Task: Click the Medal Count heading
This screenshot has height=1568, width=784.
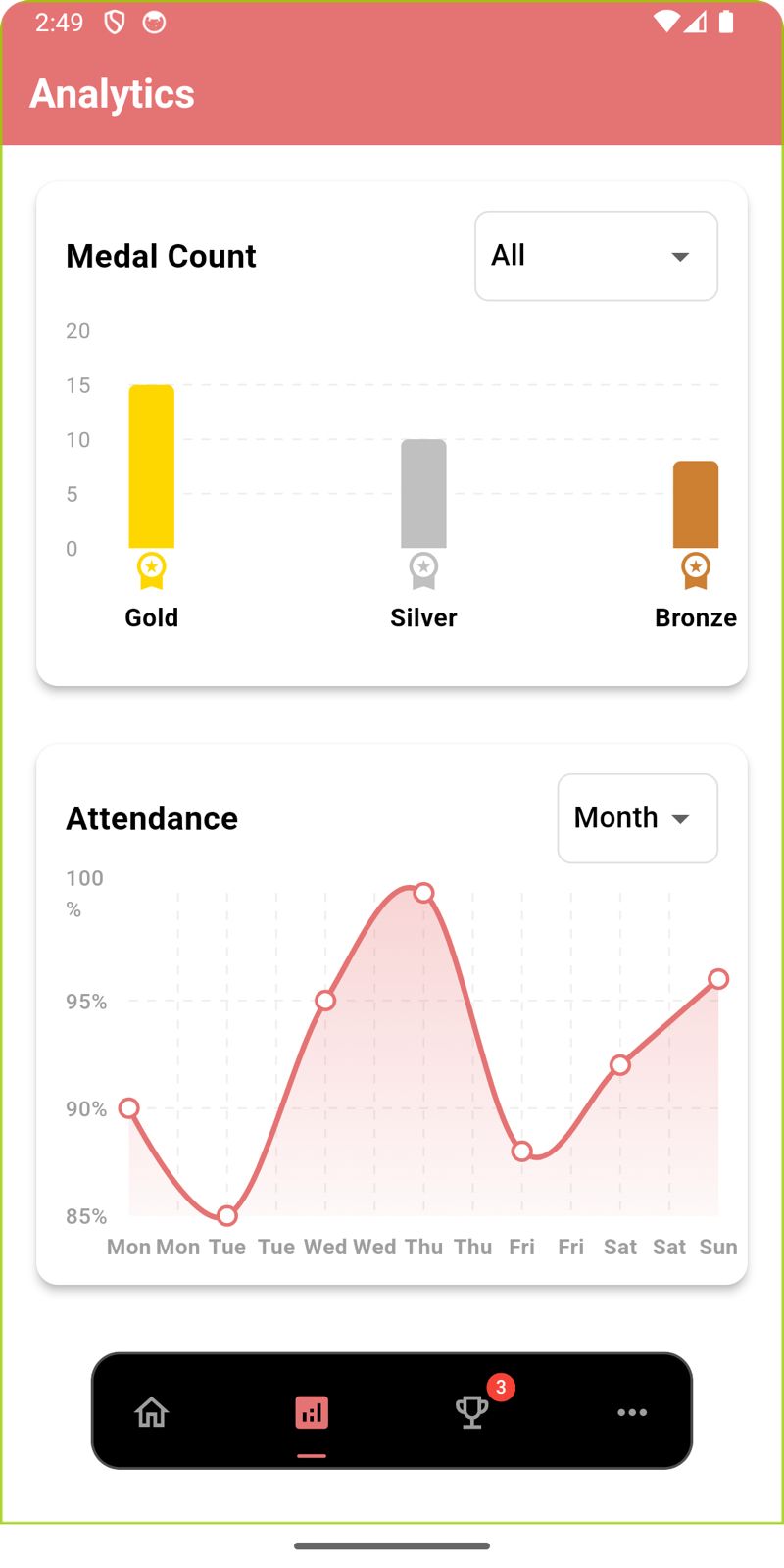Action: pos(161,256)
